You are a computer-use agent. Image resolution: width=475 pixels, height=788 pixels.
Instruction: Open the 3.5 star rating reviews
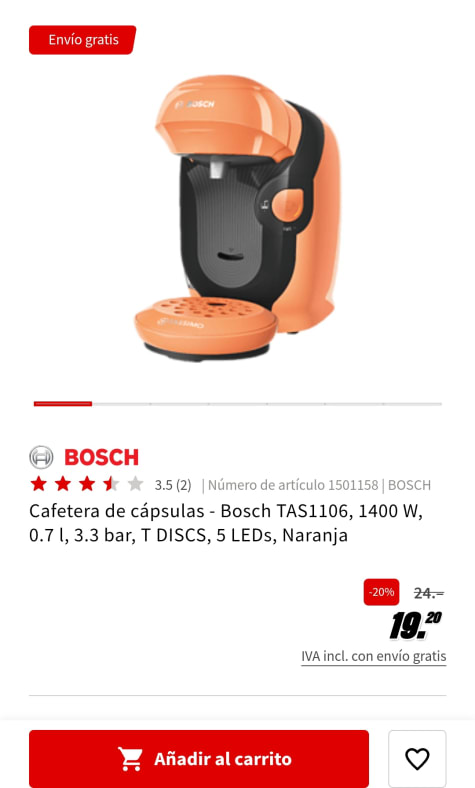click(x=110, y=484)
